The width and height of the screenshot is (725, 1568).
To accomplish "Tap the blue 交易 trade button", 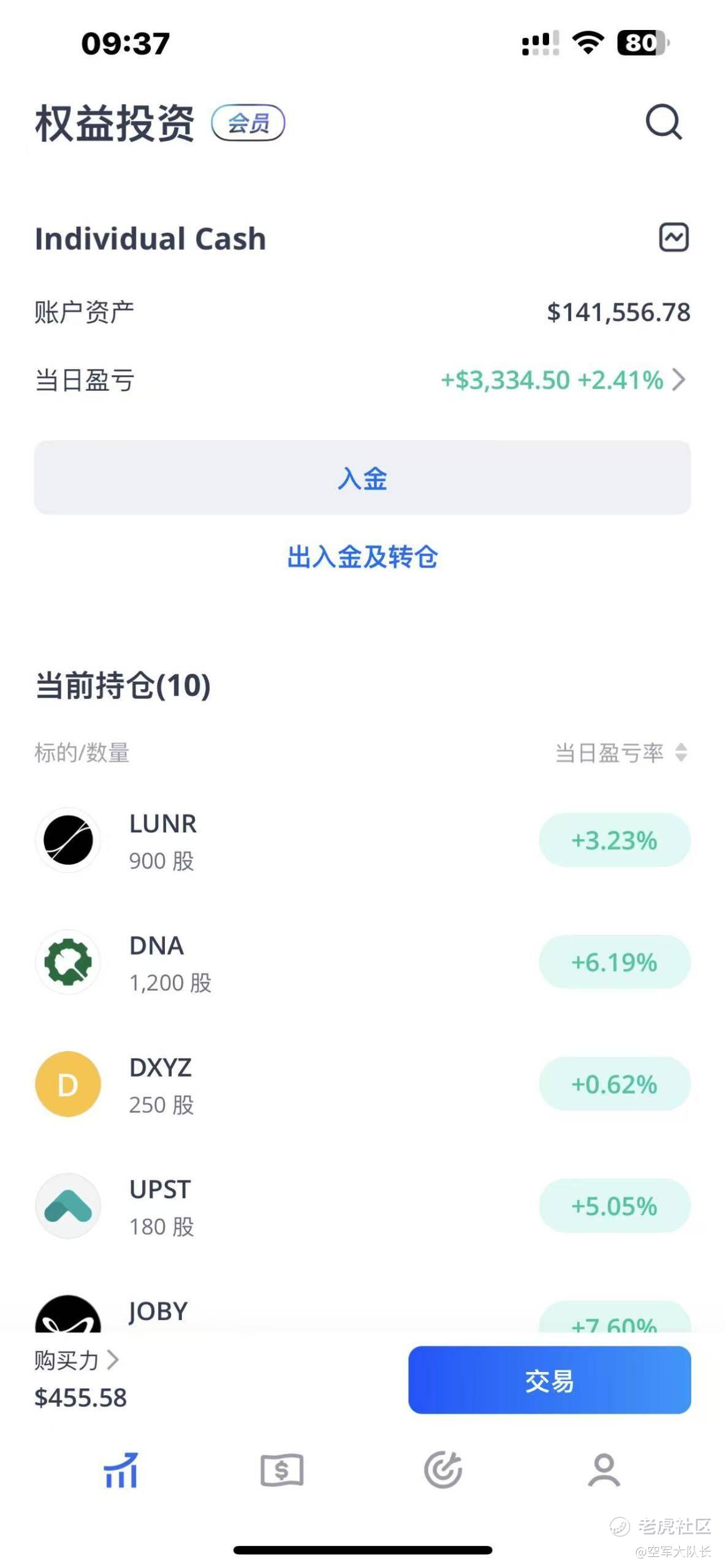I will tap(549, 1381).
